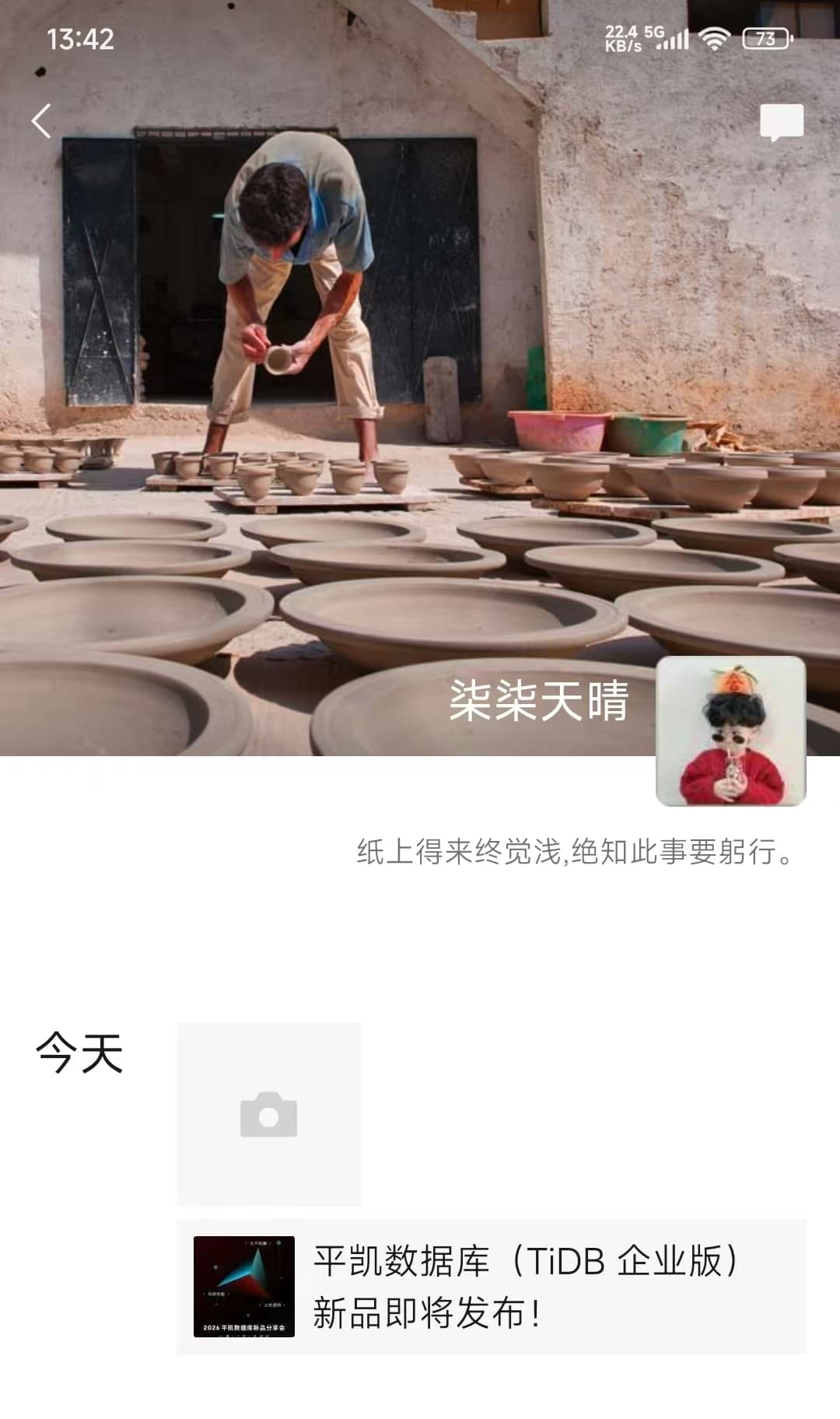Image resolution: width=840 pixels, height=1419 pixels.
Task: Go back using the top-left arrow
Action: point(42,121)
